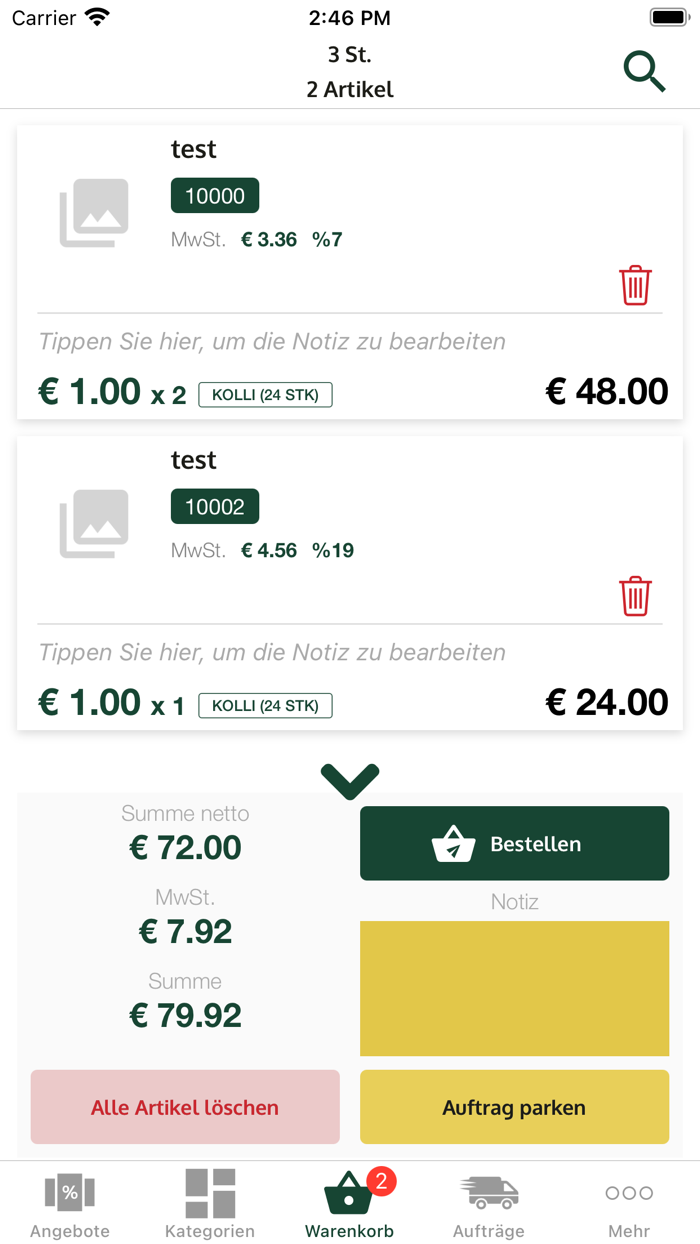The height and width of the screenshot is (1244, 700).
Task: Tap Bestellen to place the order
Action: pyautogui.click(x=514, y=844)
